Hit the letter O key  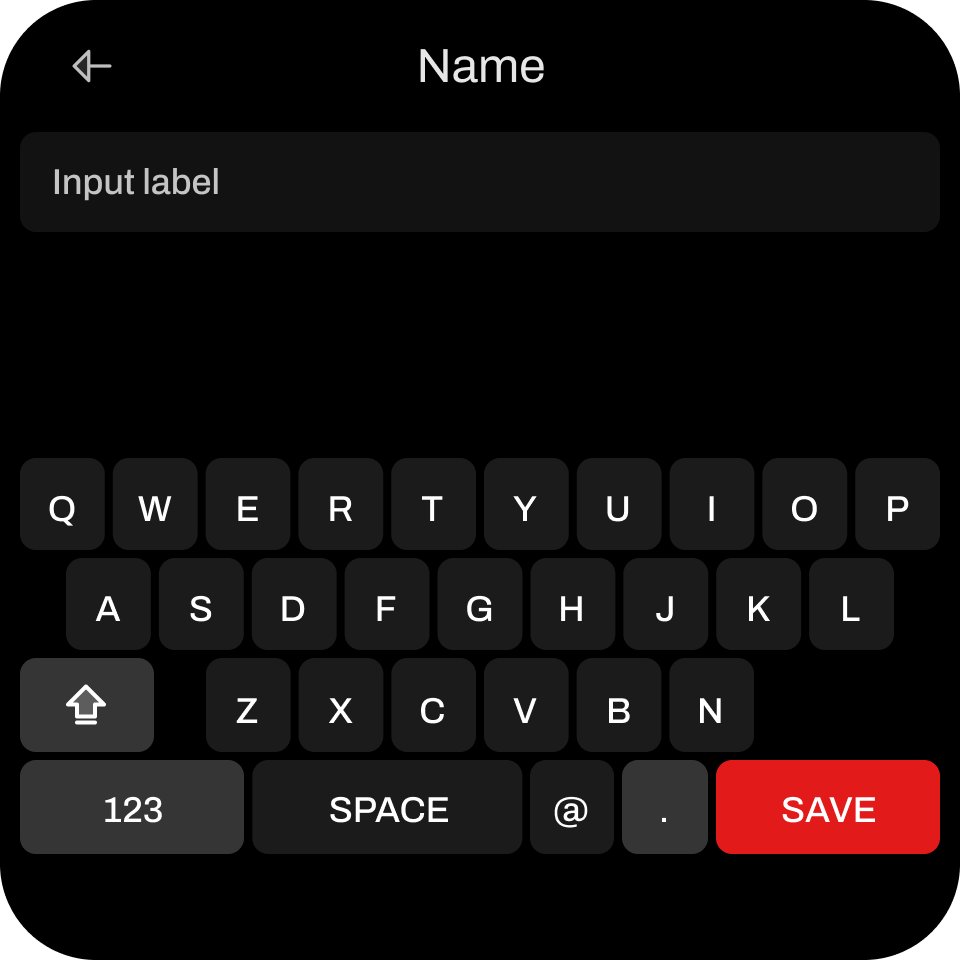804,505
